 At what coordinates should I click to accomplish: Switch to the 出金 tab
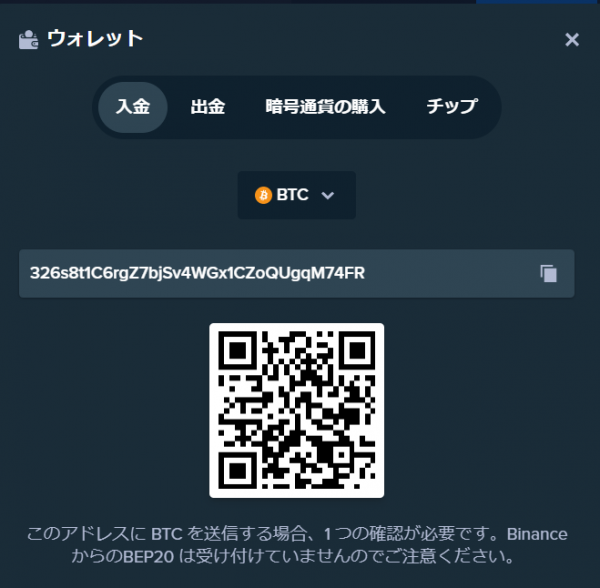[207, 107]
